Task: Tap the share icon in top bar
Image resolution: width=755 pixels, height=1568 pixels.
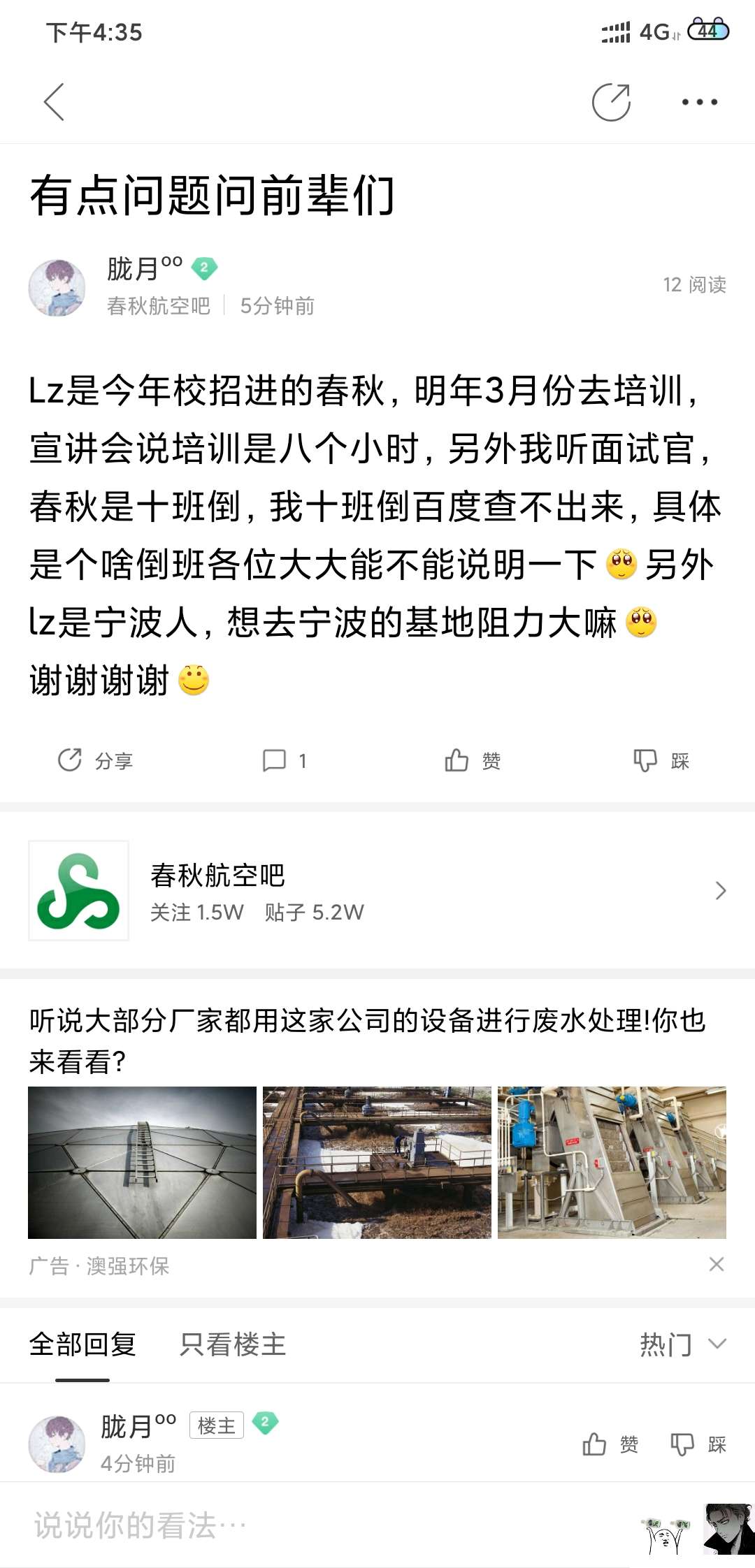Action: 610,102
